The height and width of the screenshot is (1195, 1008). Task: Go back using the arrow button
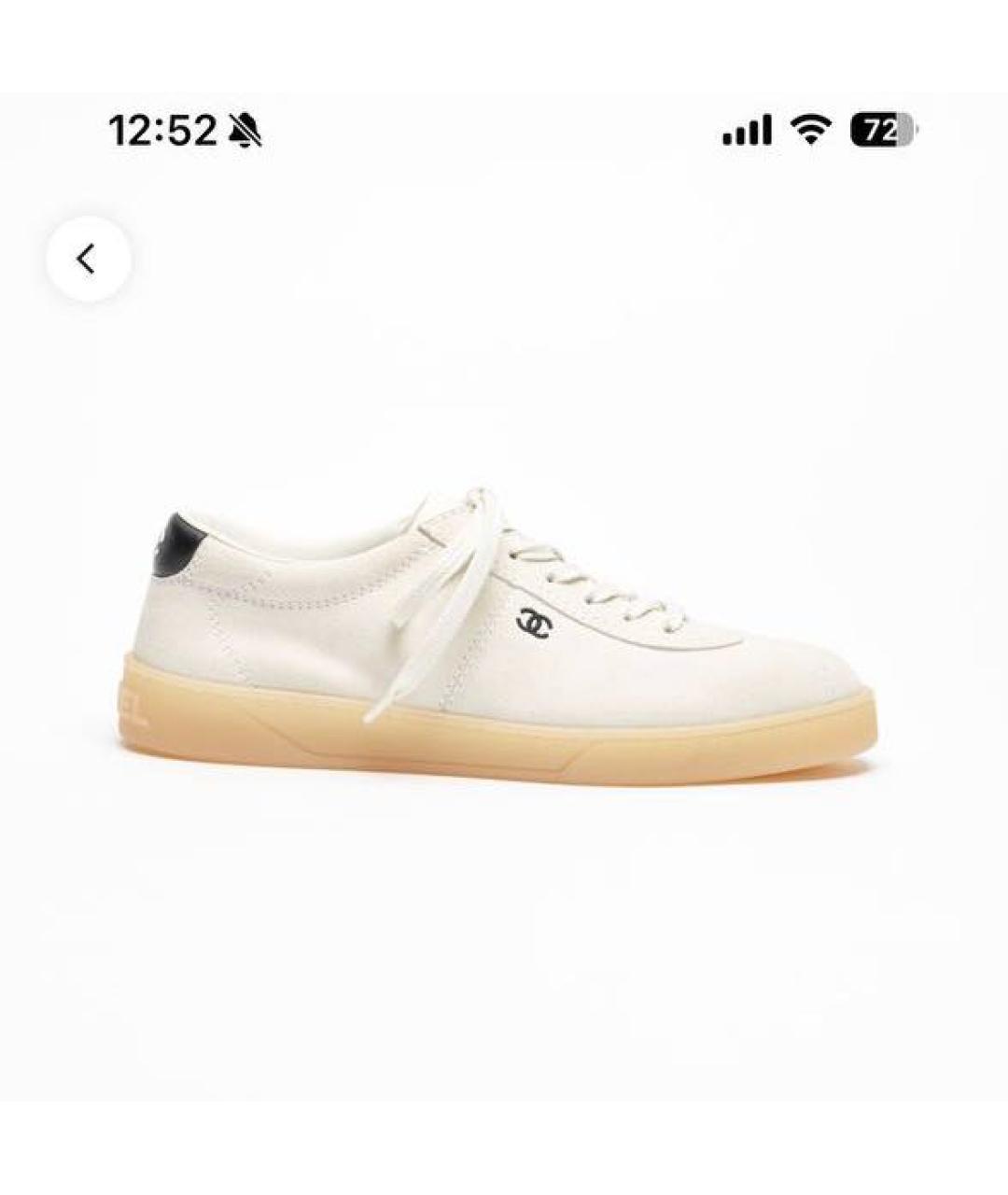coord(89,259)
